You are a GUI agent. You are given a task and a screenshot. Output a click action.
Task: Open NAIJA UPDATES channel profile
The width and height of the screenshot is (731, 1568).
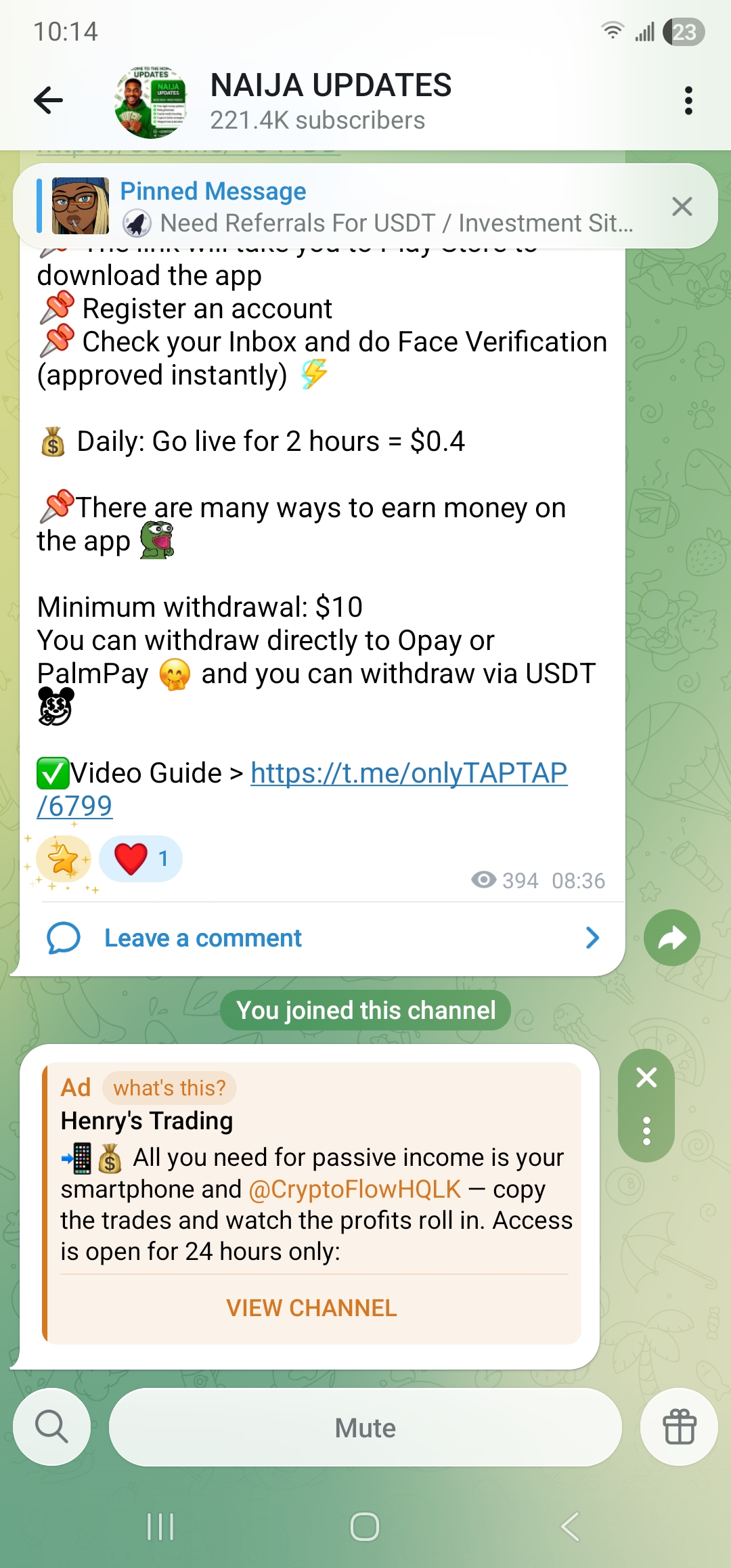[x=330, y=102]
